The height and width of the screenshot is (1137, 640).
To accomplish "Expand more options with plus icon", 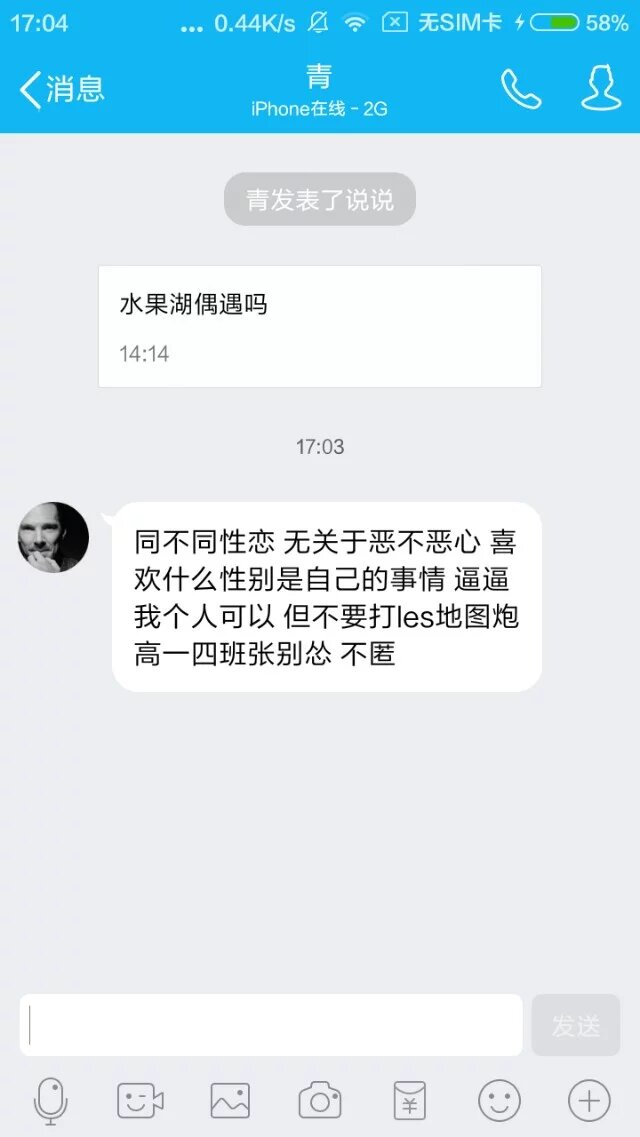I will pos(589,1101).
